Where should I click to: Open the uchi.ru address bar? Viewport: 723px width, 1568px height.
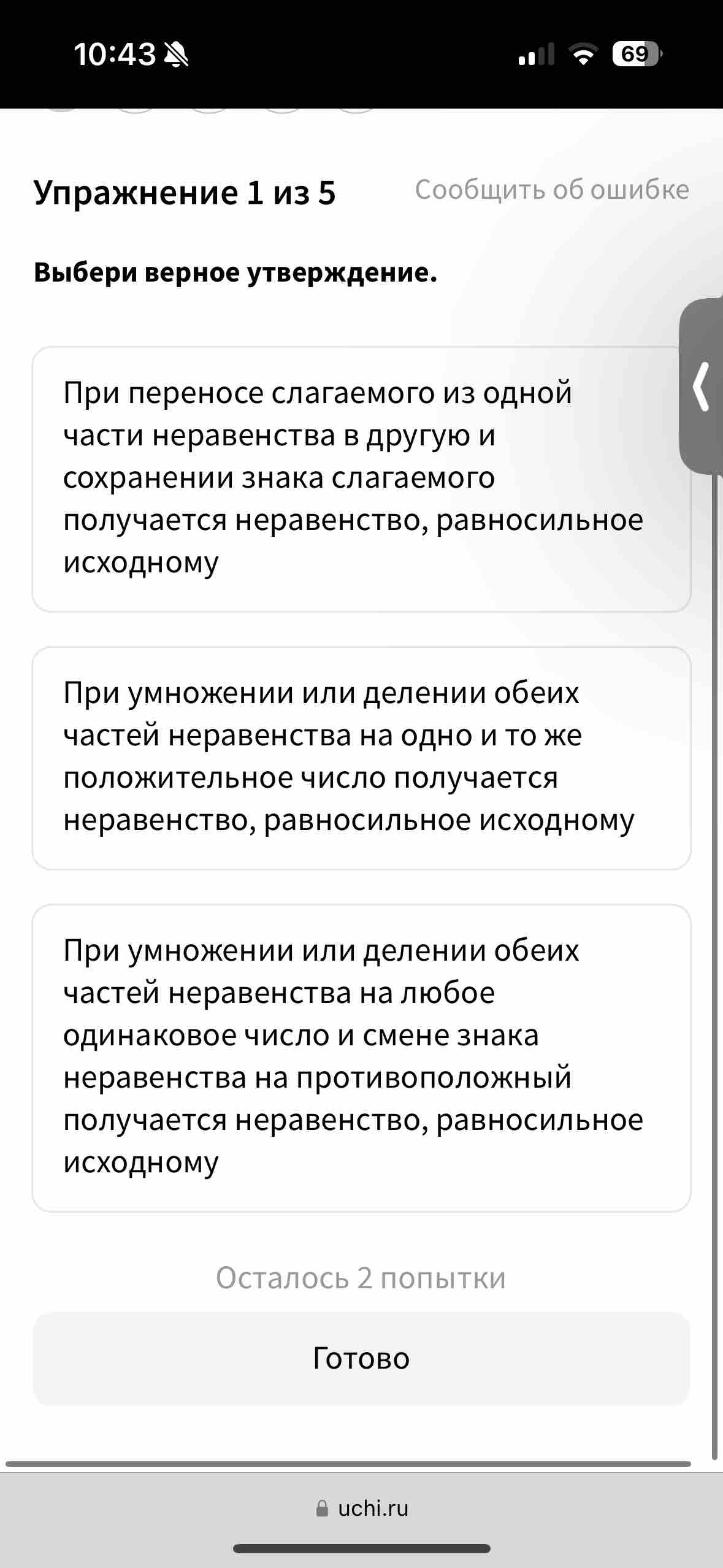[361, 1508]
